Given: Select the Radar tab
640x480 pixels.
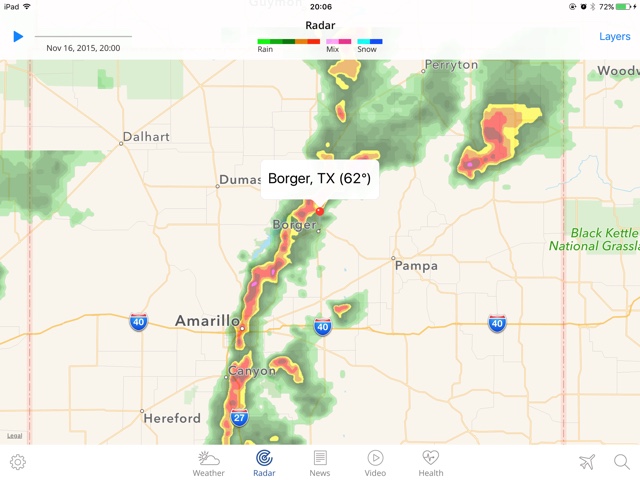Looking at the screenshot, I should click(264, 464).
